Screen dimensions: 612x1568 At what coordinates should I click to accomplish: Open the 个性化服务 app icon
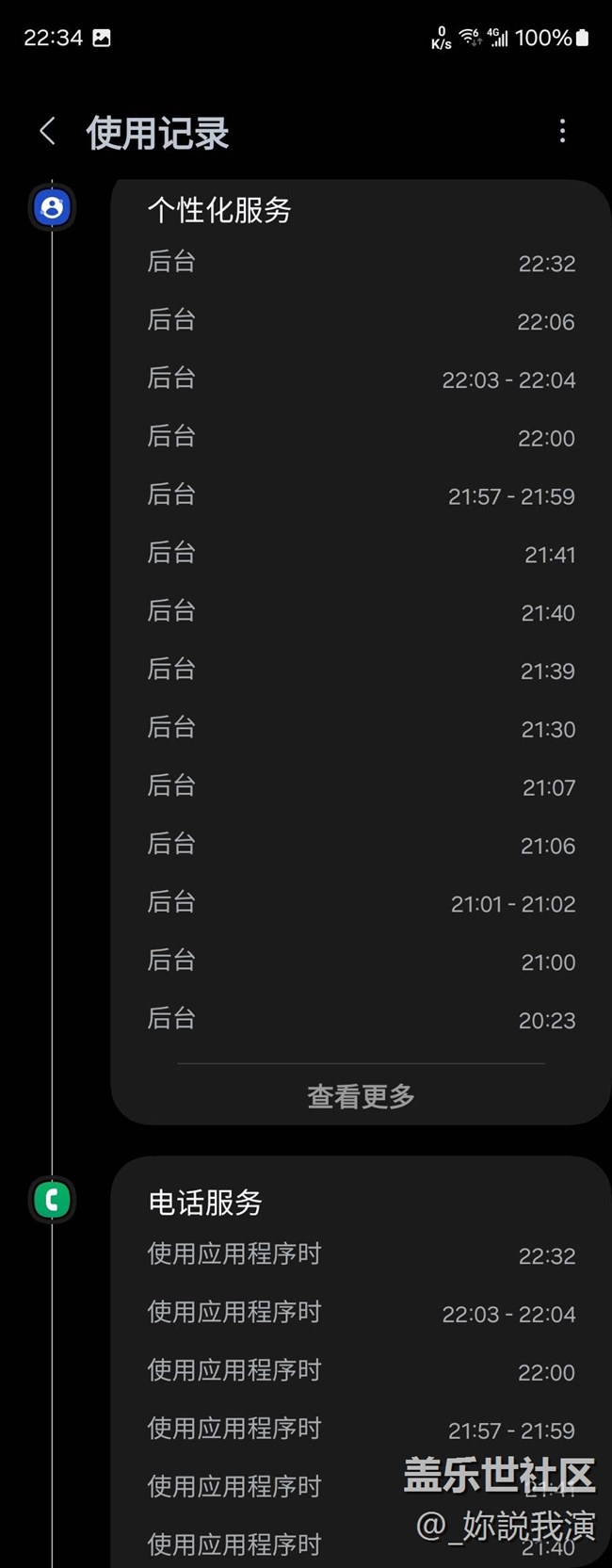tap(53, 207)
